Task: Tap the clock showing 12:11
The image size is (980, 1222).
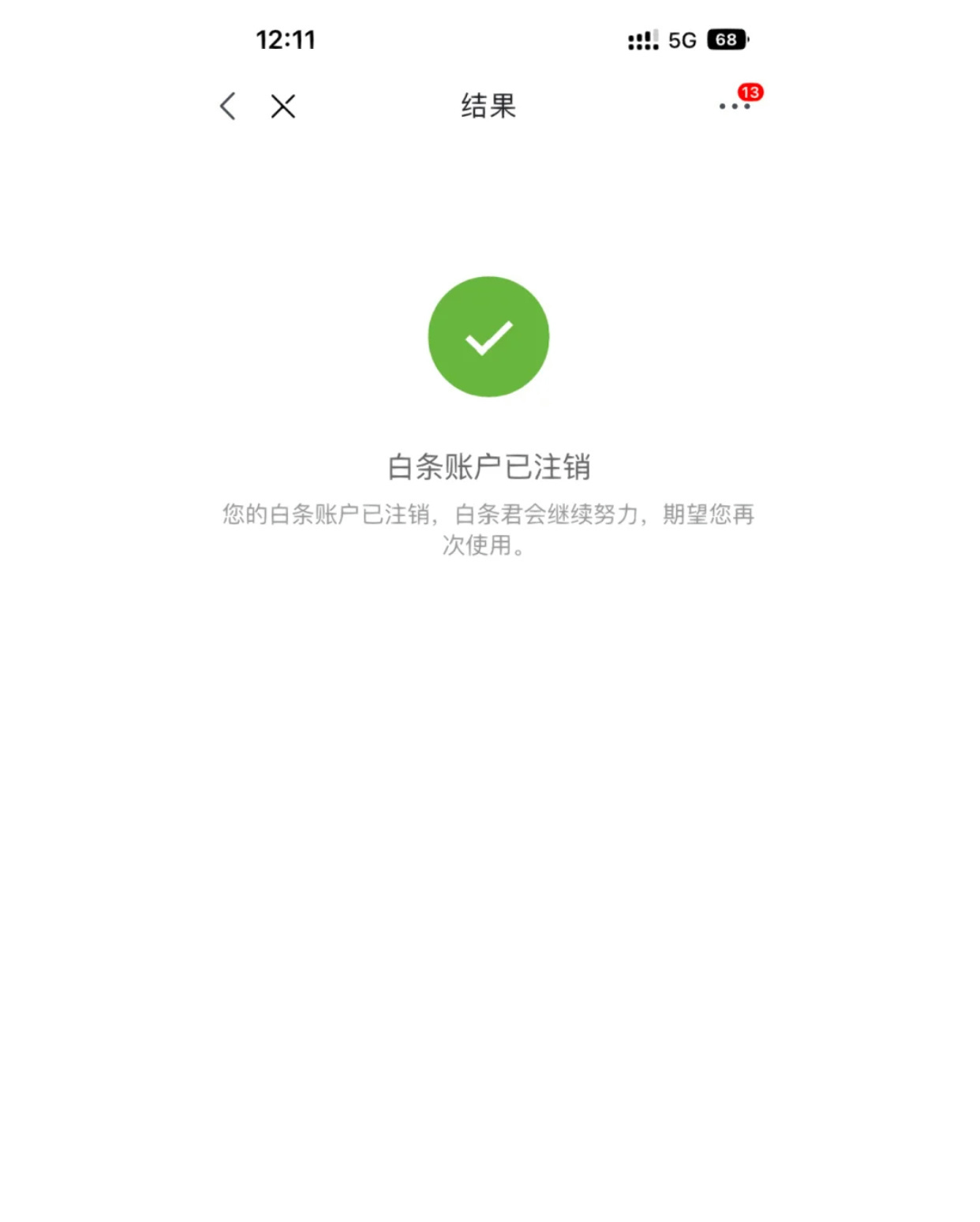Action: coord(286,38)
